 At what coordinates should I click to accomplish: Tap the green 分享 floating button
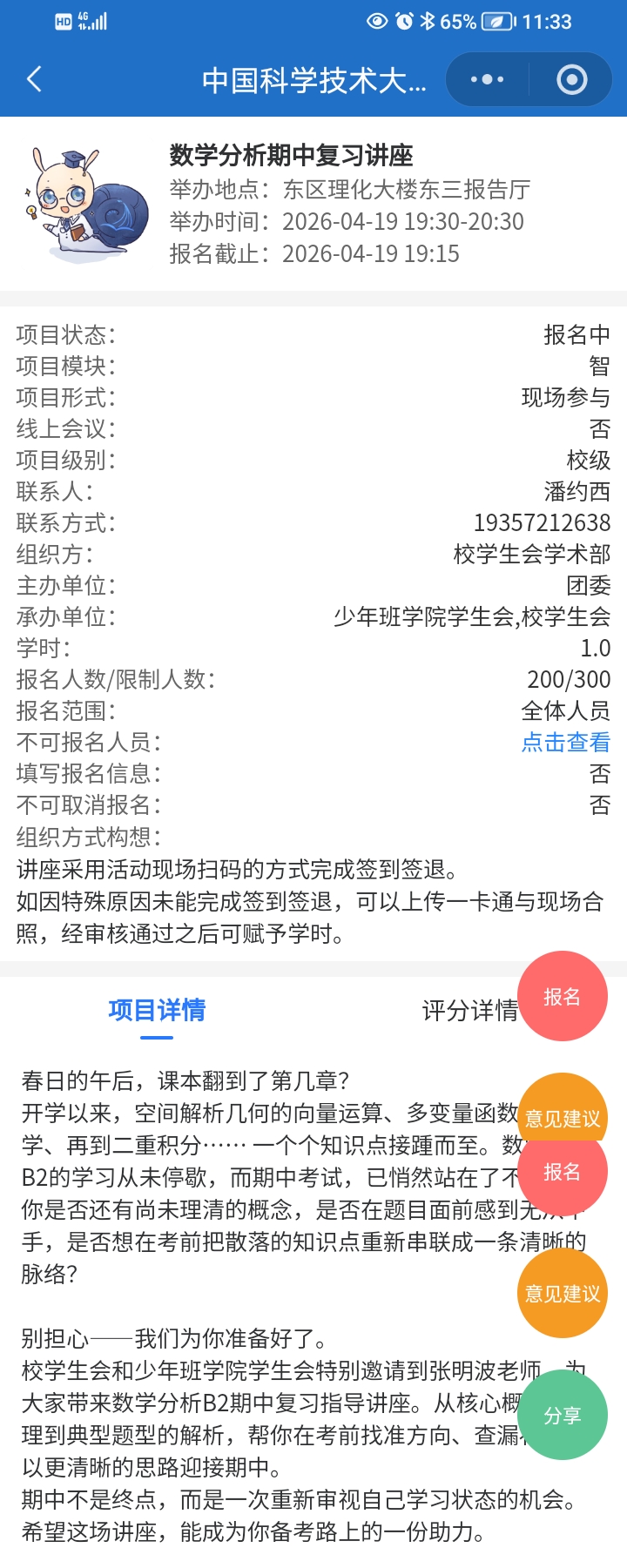coord(562,1416)
